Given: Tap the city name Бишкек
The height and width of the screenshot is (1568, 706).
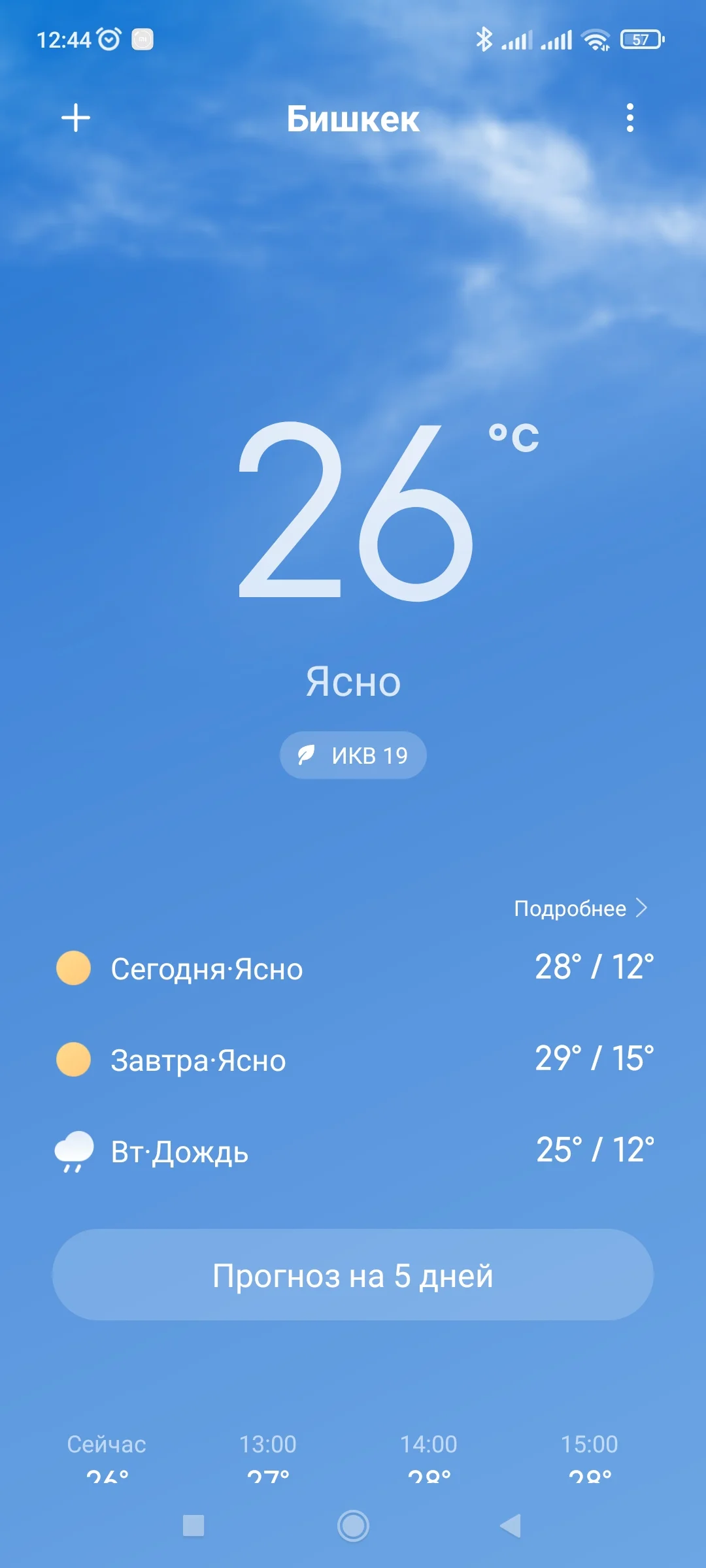Looking at the screenshot, I should [x=353, y=120].
